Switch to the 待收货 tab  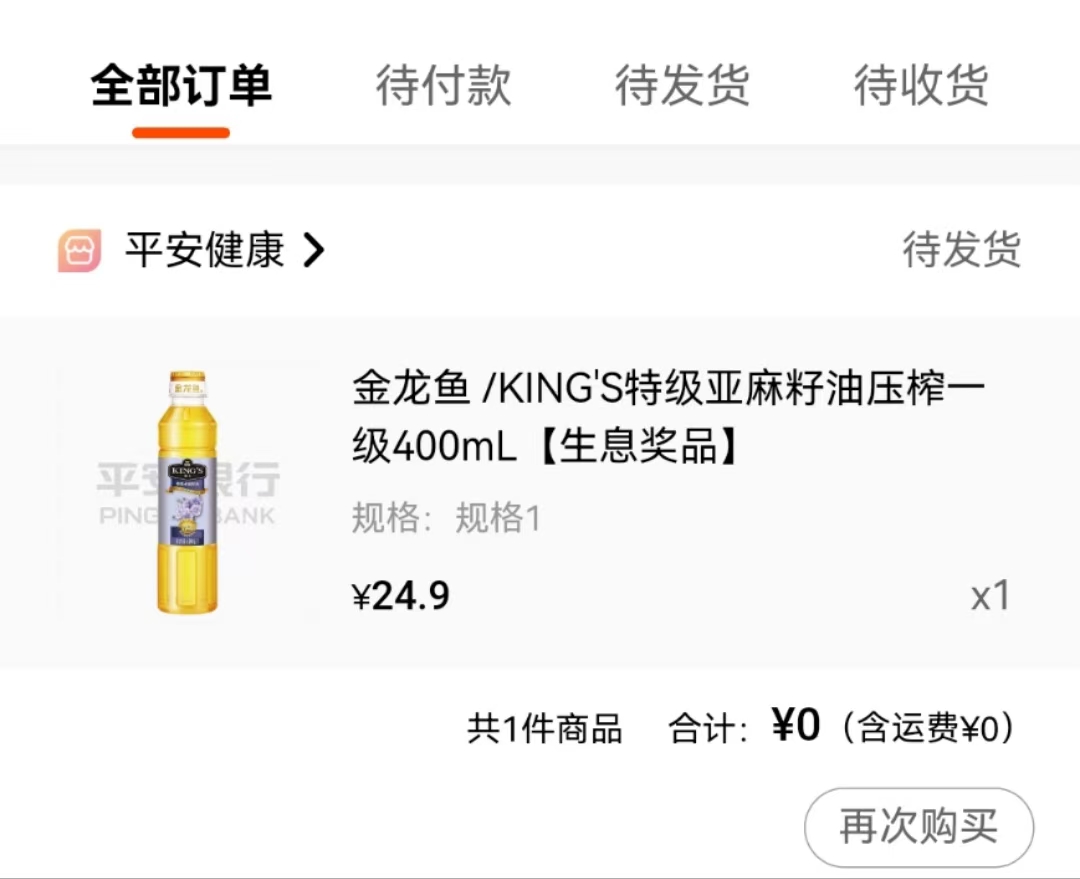(921, 85)
